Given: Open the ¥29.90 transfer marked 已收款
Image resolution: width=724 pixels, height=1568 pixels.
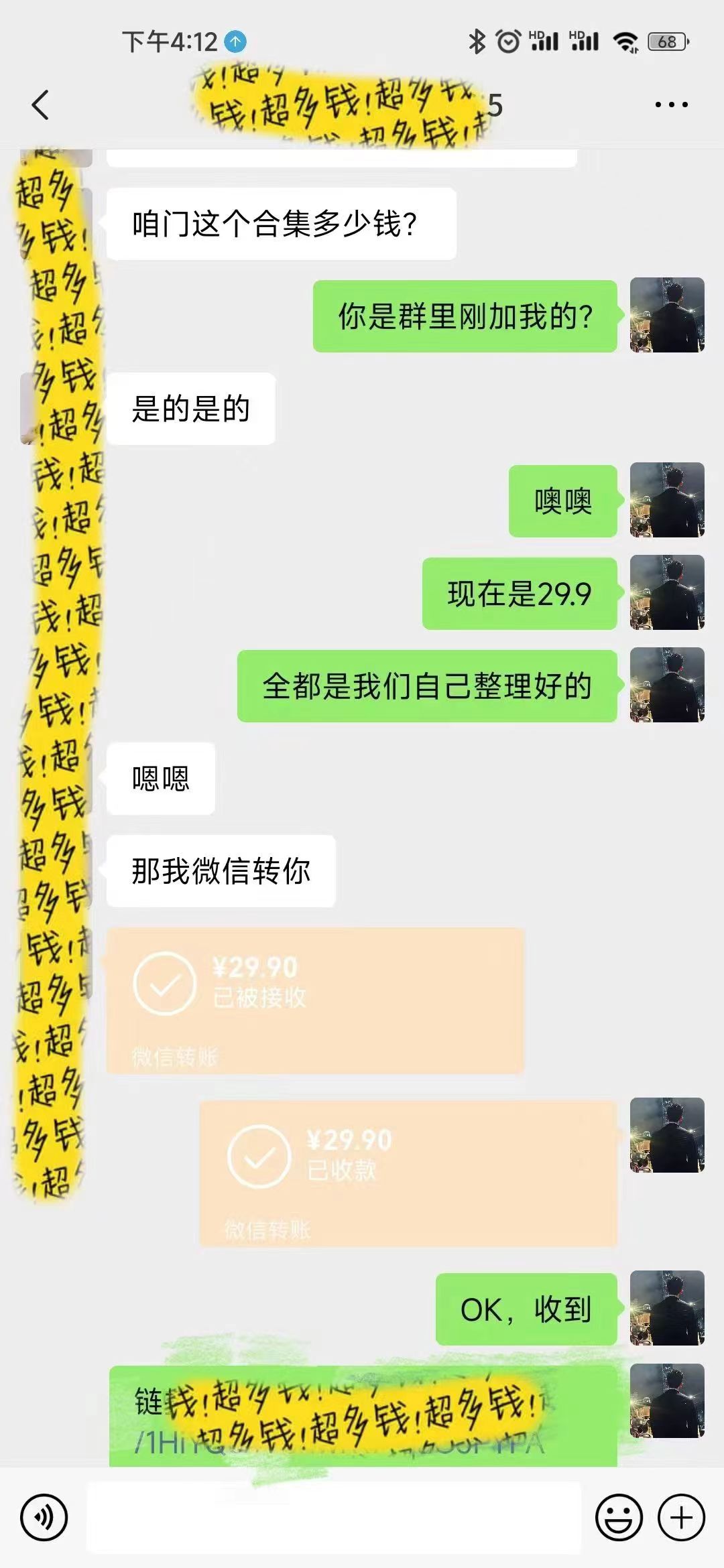Looking at the screenshot, I should tap(408, 1173).
